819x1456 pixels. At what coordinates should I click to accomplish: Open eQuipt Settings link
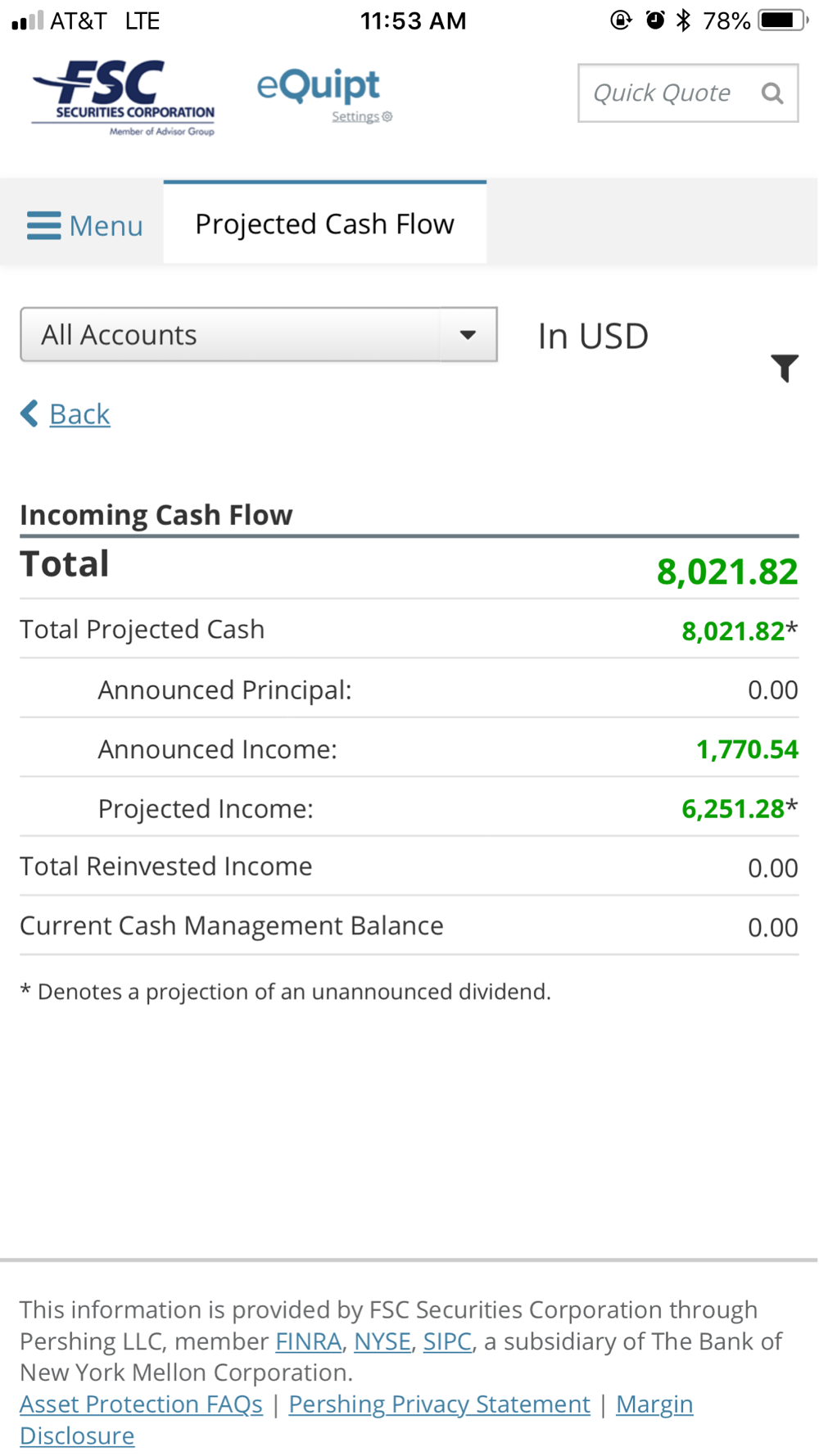point(362,116)
